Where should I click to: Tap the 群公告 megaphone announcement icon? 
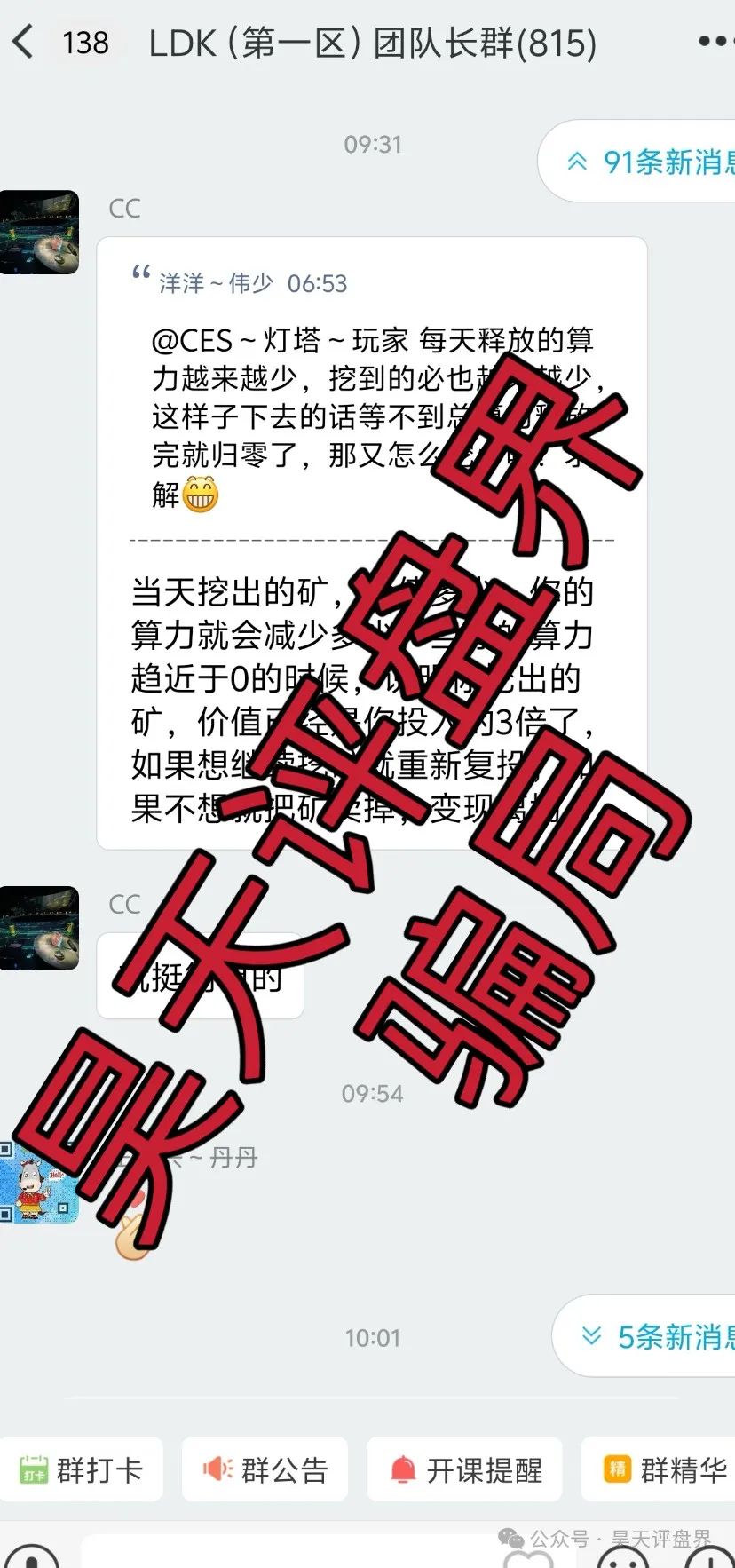(216, 1469)
